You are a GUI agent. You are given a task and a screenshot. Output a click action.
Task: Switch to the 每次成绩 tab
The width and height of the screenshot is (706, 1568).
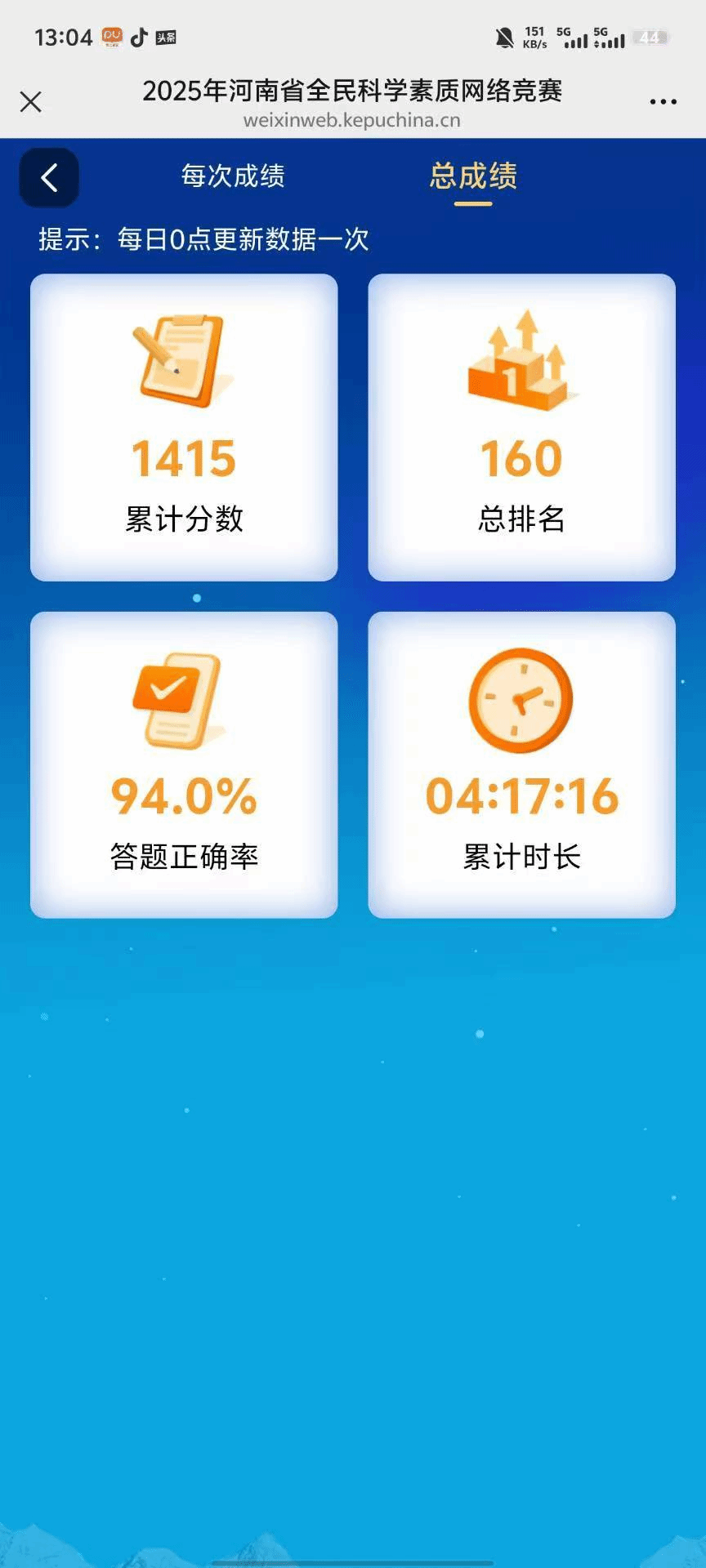(233, 176)
